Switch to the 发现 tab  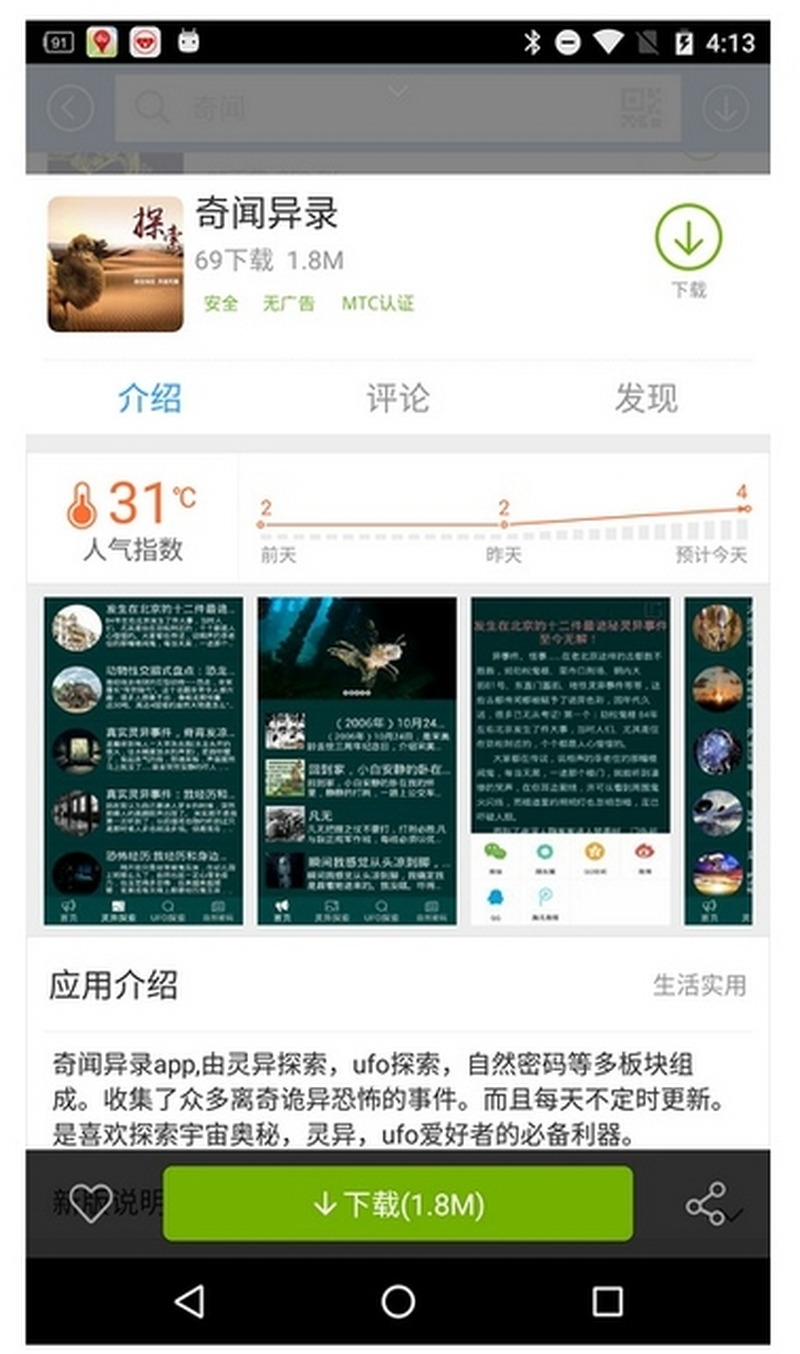pyautogui.click(x=646, y=398)
